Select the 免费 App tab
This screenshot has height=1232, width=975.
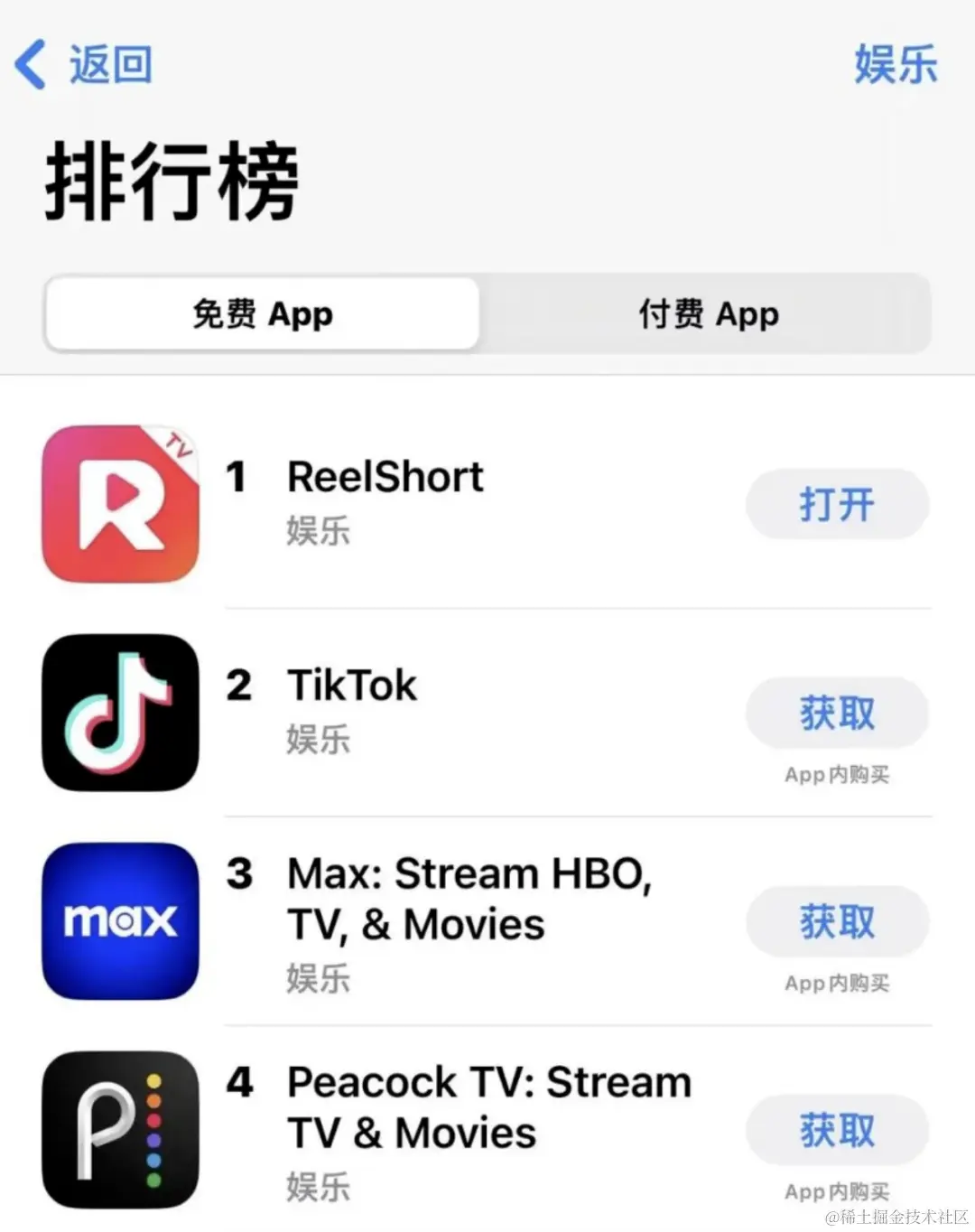coord(262,313)
